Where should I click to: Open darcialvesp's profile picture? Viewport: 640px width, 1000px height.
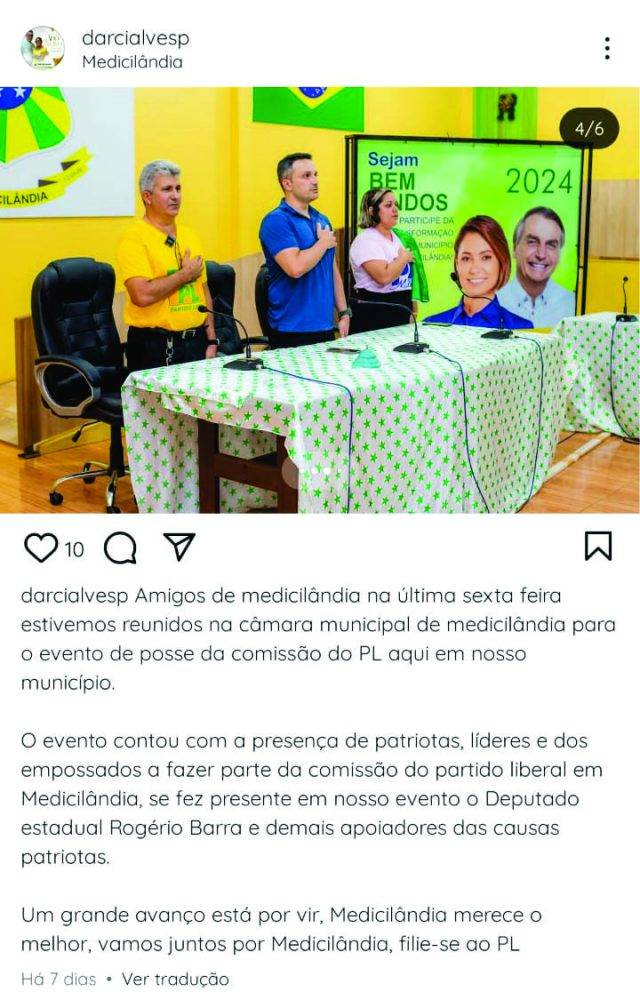42,48
